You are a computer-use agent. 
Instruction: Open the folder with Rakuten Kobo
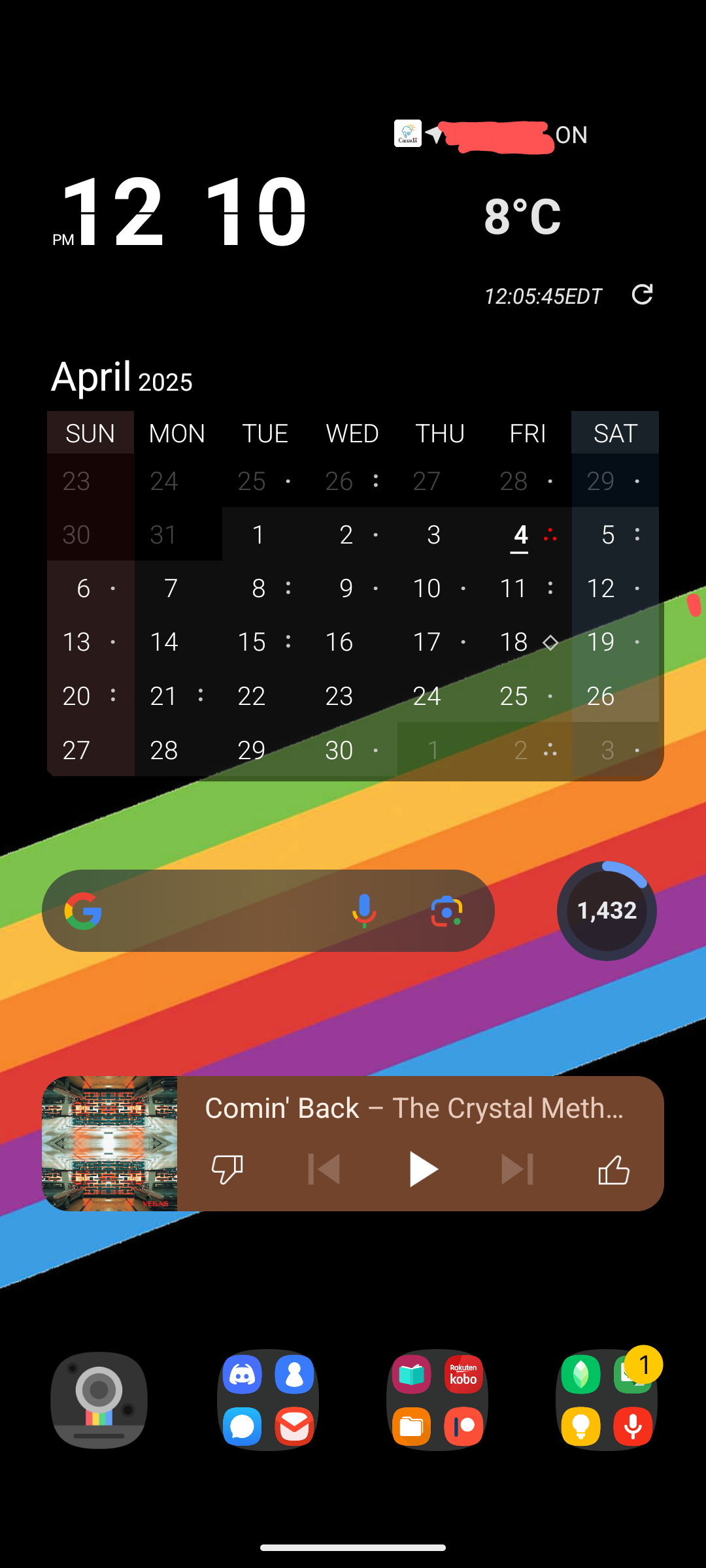437,1400
